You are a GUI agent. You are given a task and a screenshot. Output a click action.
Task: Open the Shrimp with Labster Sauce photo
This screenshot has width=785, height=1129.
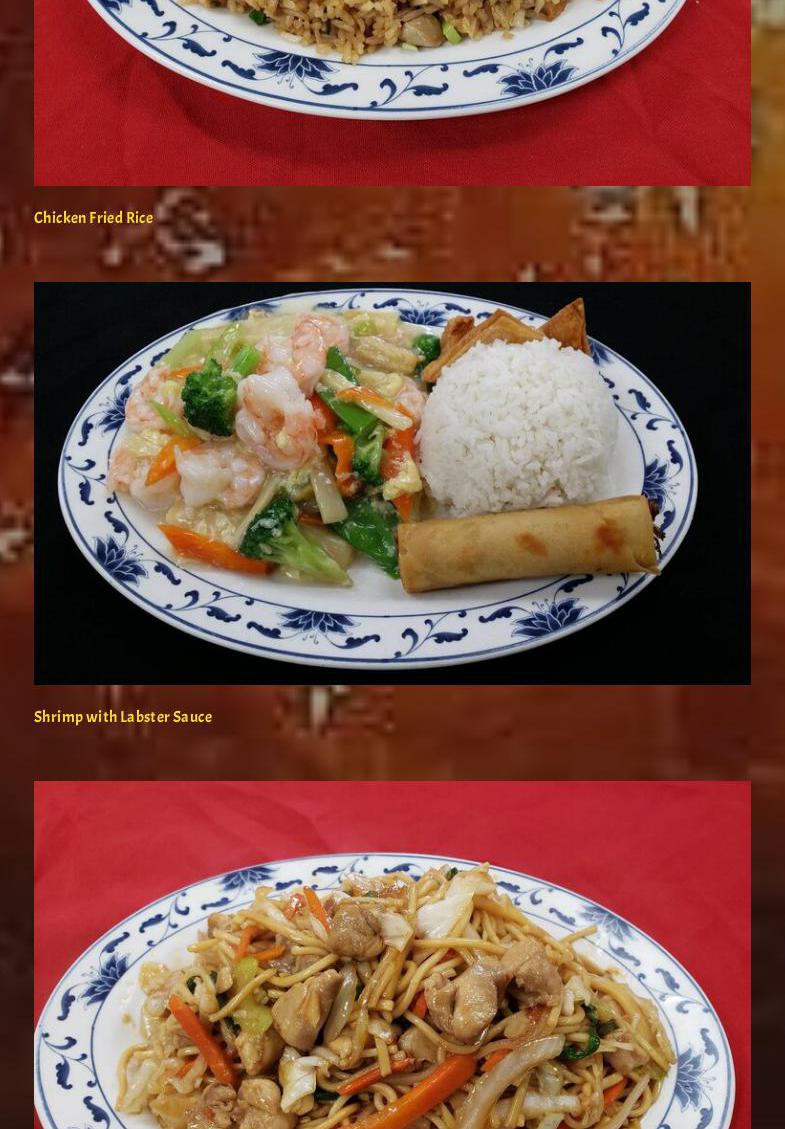392,483
